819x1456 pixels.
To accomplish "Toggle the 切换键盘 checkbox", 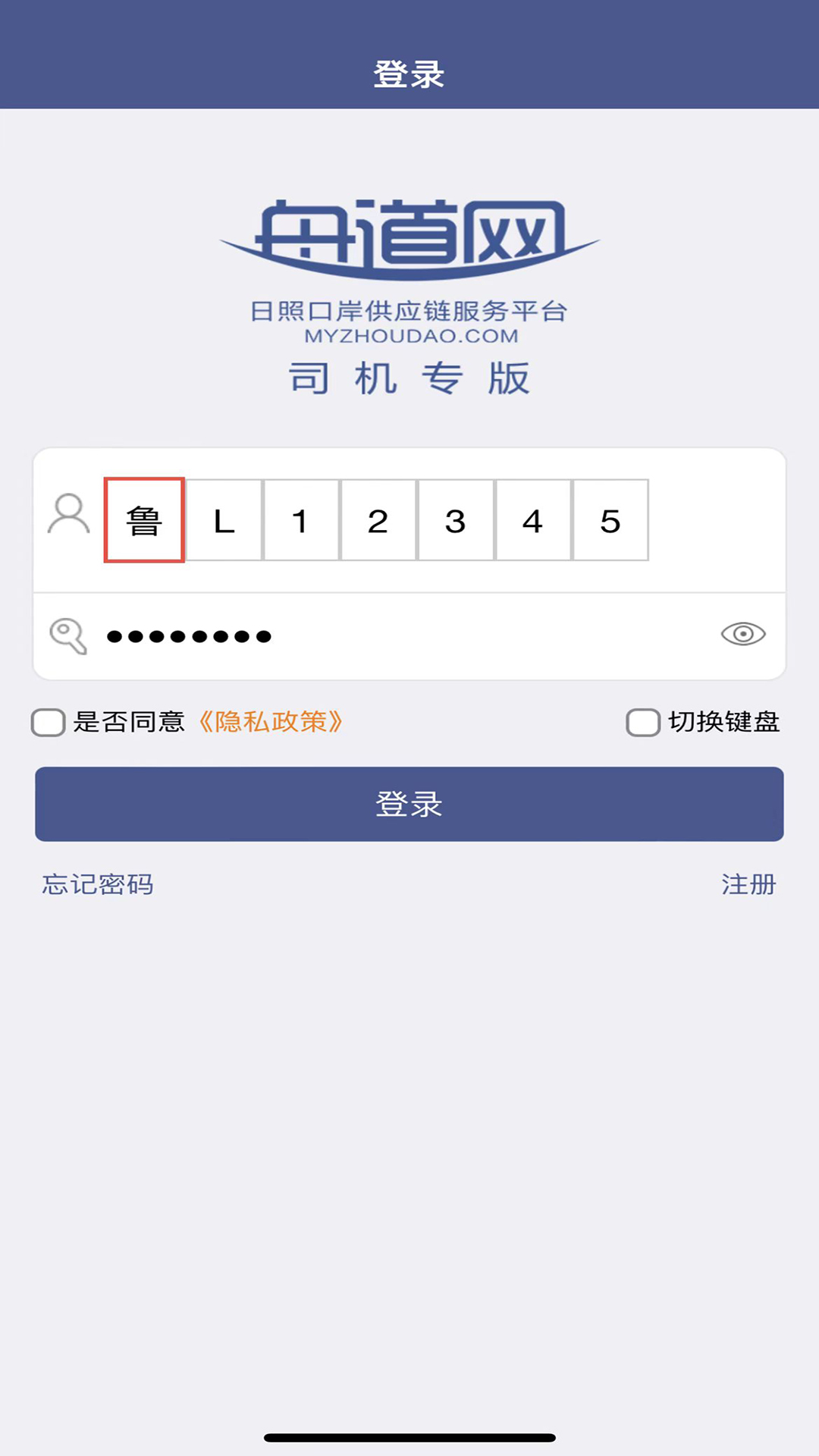I will click(643, 723).
